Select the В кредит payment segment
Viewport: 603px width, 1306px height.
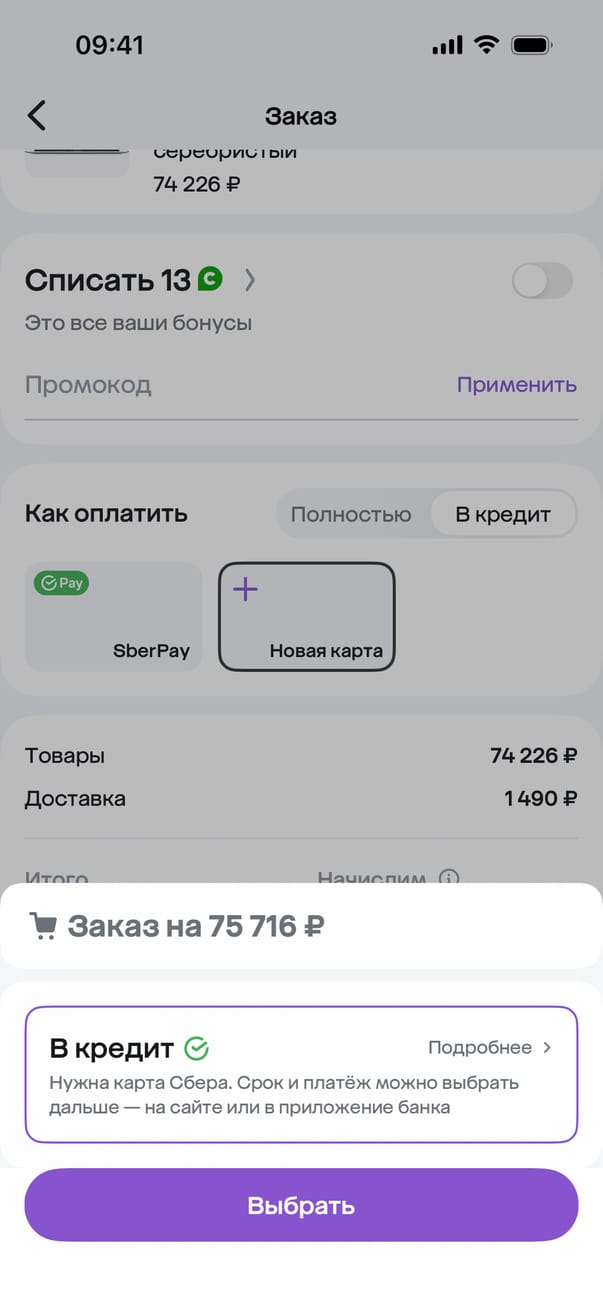coord(503,515)
